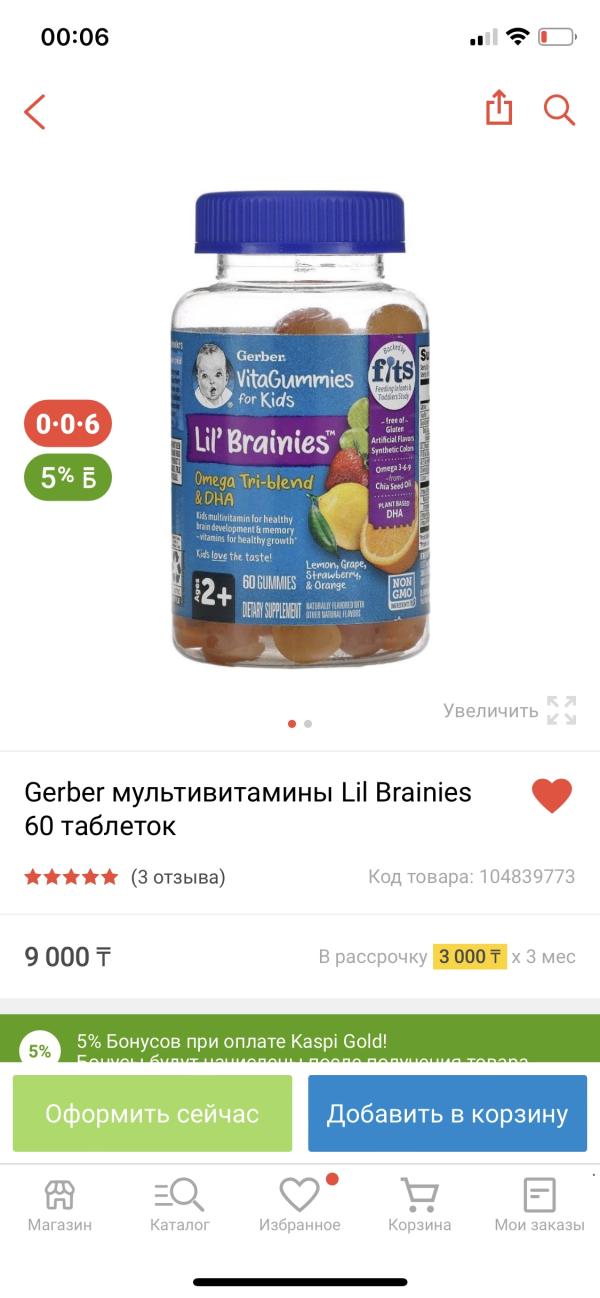Open the 3 отзыва reviews
600x1298 pixels.
178,877
